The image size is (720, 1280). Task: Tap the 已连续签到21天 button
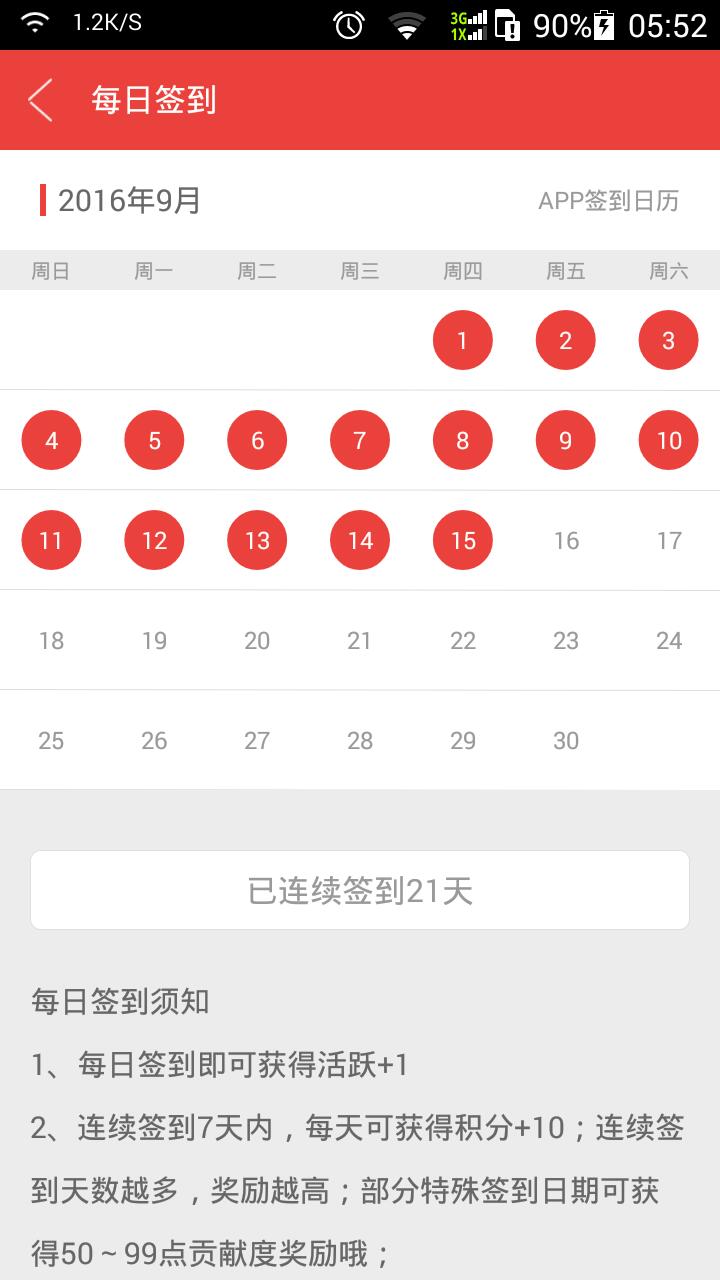[360, 890]
